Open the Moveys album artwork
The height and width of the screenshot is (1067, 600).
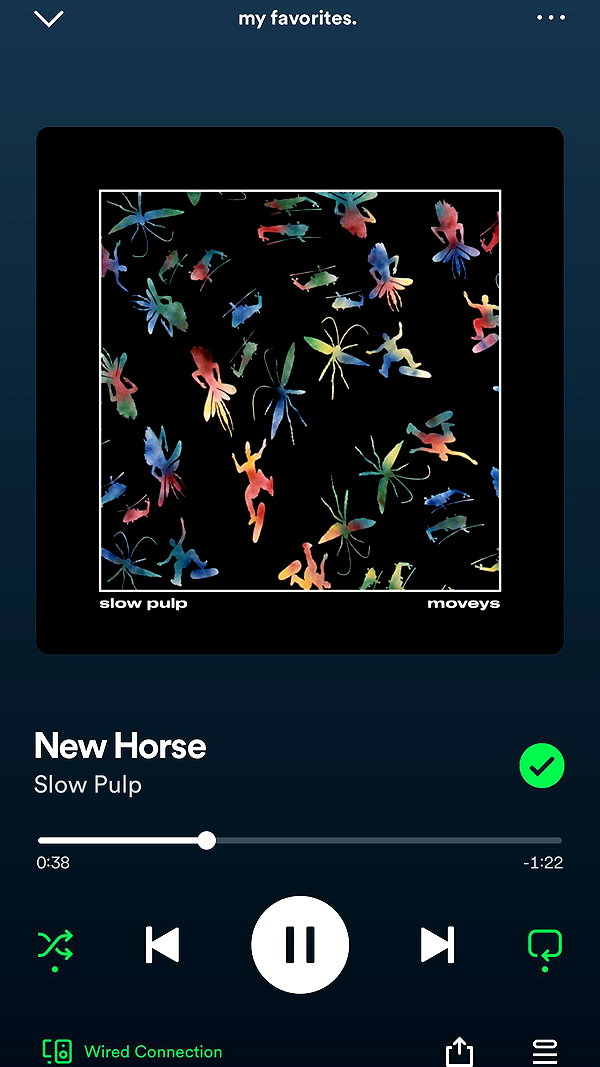(300, 391)
